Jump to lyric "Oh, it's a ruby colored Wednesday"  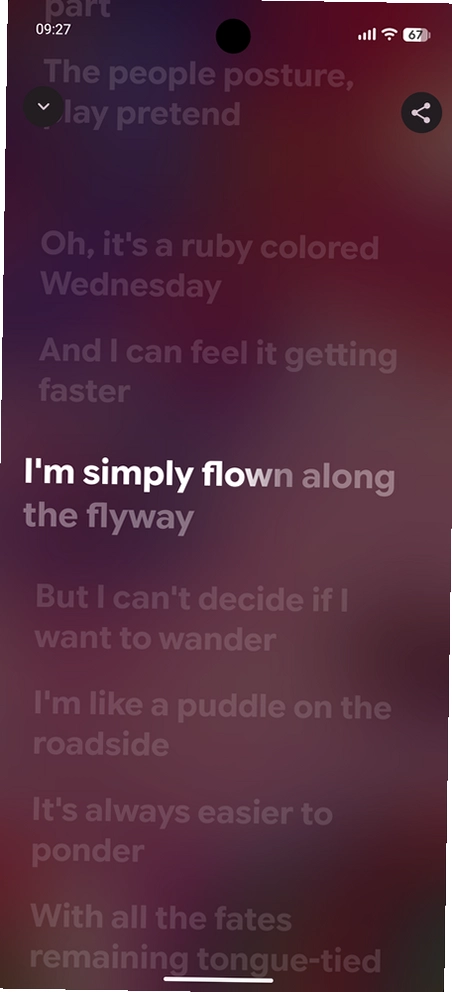pos(210,266)
